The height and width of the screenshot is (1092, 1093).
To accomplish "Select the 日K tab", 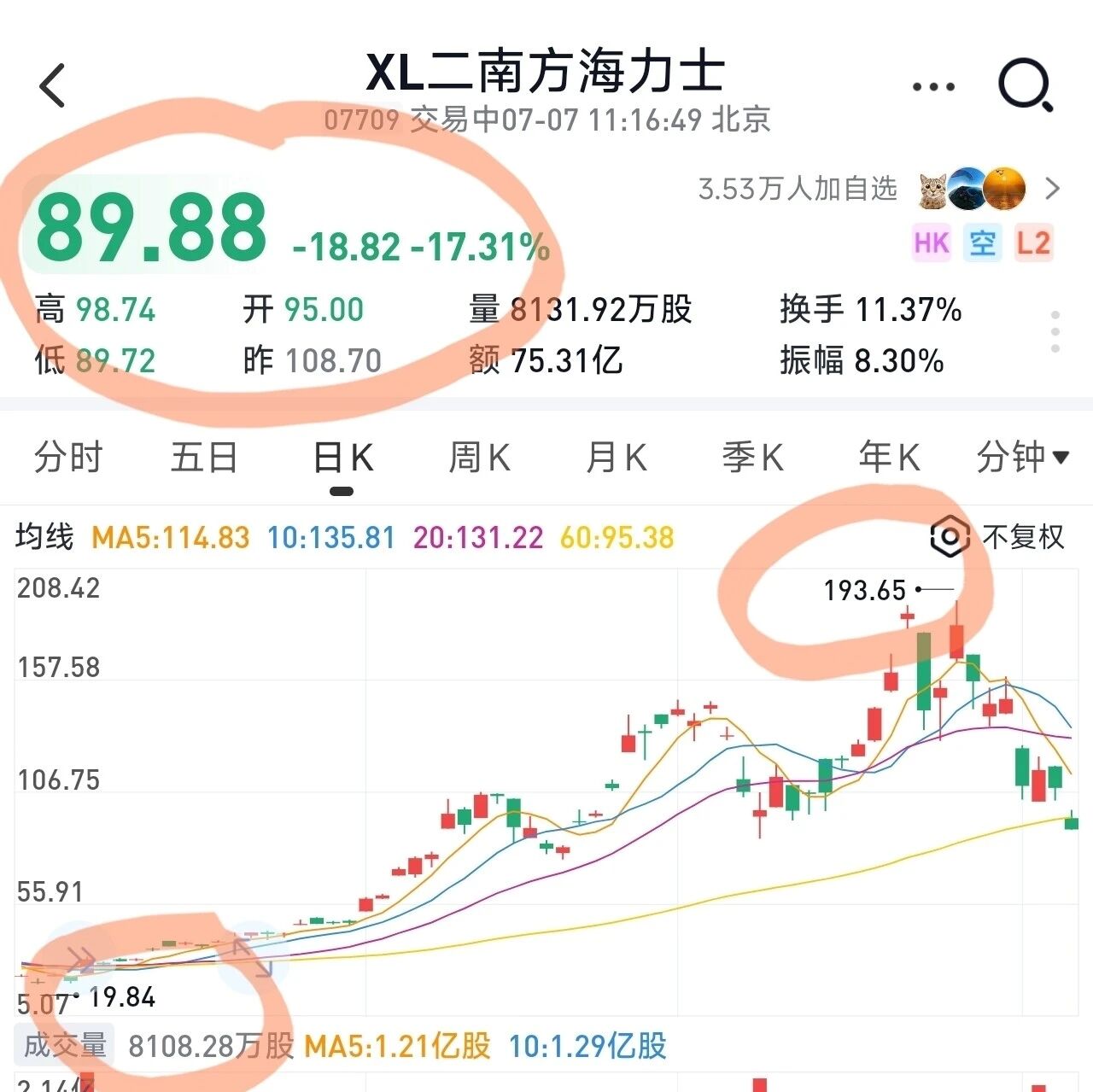I will 342,458.
